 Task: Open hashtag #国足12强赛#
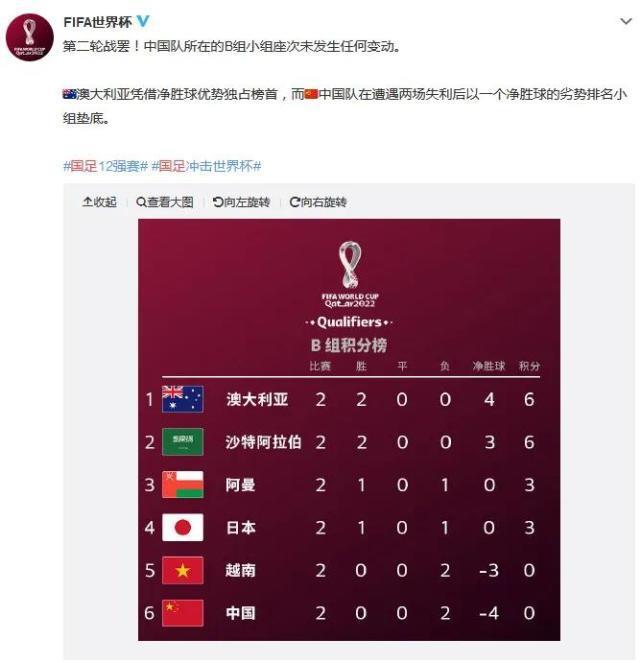click(105, 166)
